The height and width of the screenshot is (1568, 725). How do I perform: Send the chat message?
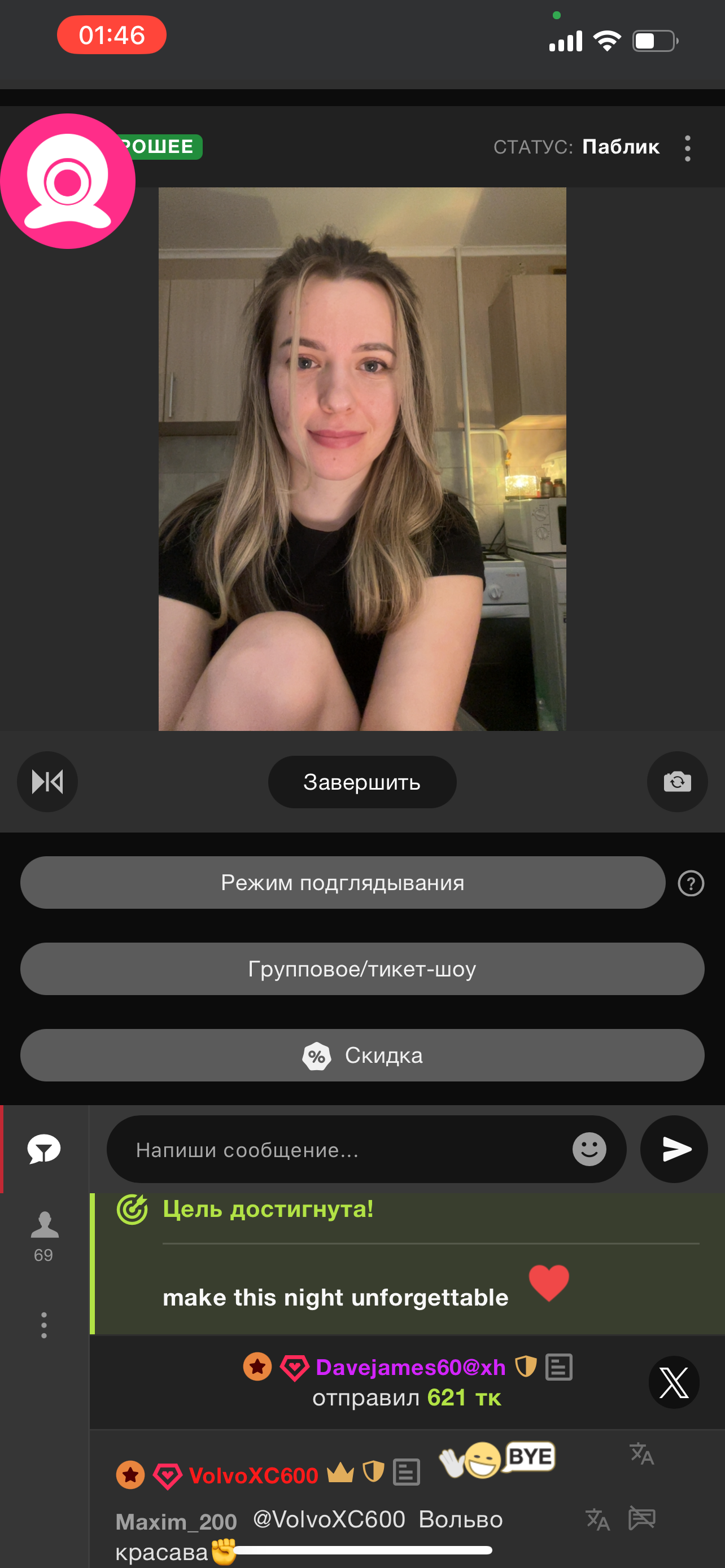pos(674,1149)
